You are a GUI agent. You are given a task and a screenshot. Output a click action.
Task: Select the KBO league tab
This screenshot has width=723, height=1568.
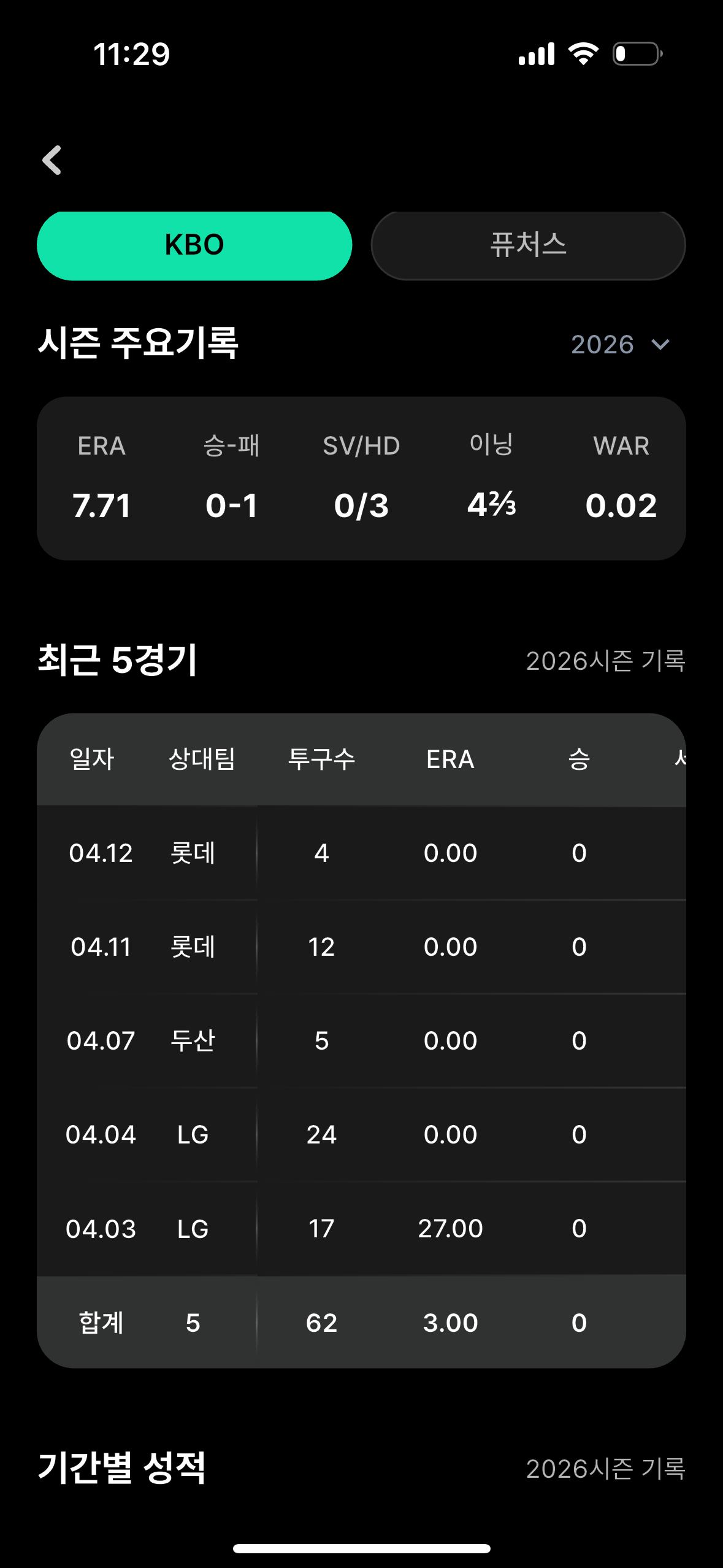(194, 245)
